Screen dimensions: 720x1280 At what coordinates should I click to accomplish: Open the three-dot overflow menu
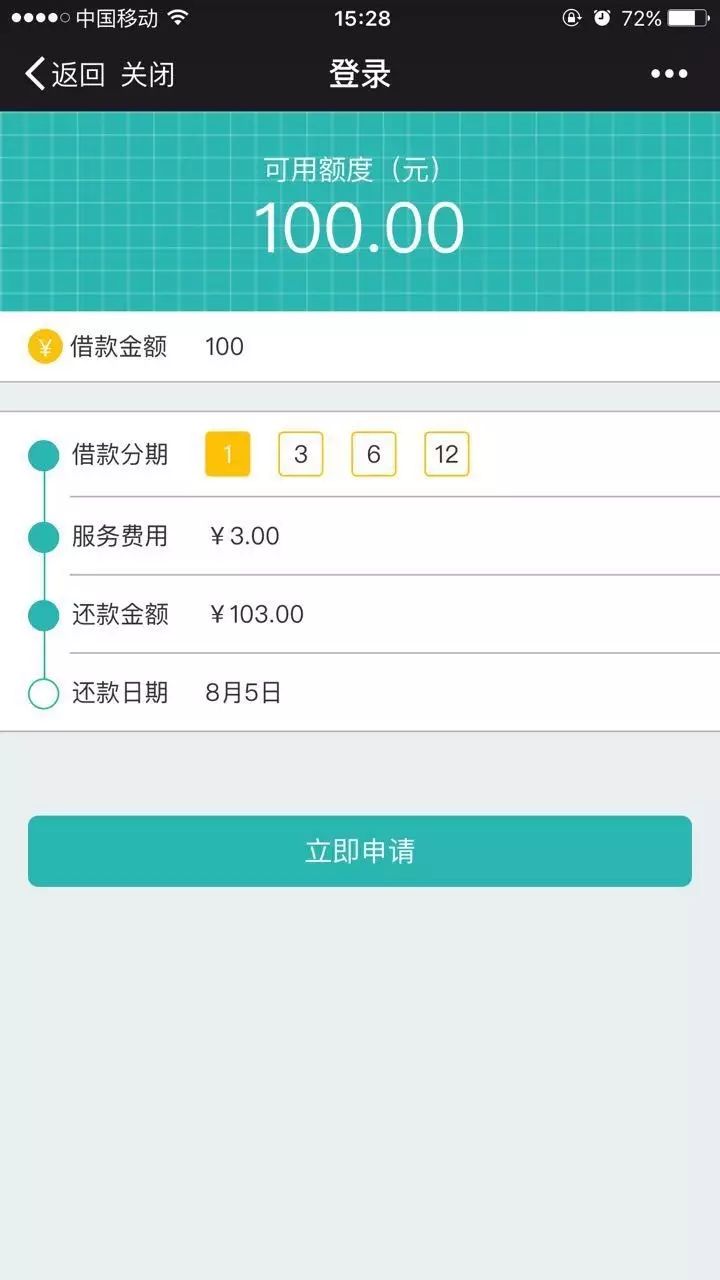669,74
